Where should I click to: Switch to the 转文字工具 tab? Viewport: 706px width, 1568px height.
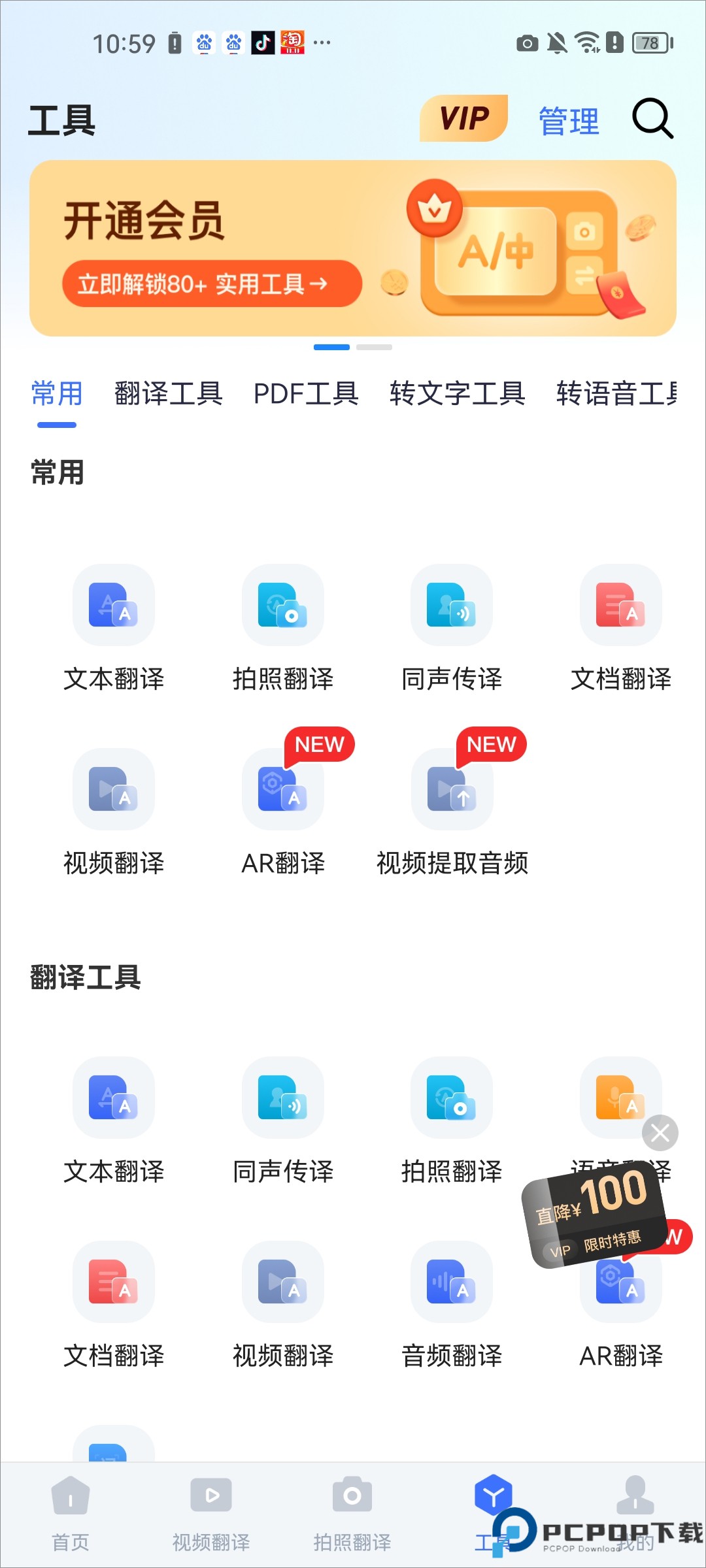tap(458, 393)
